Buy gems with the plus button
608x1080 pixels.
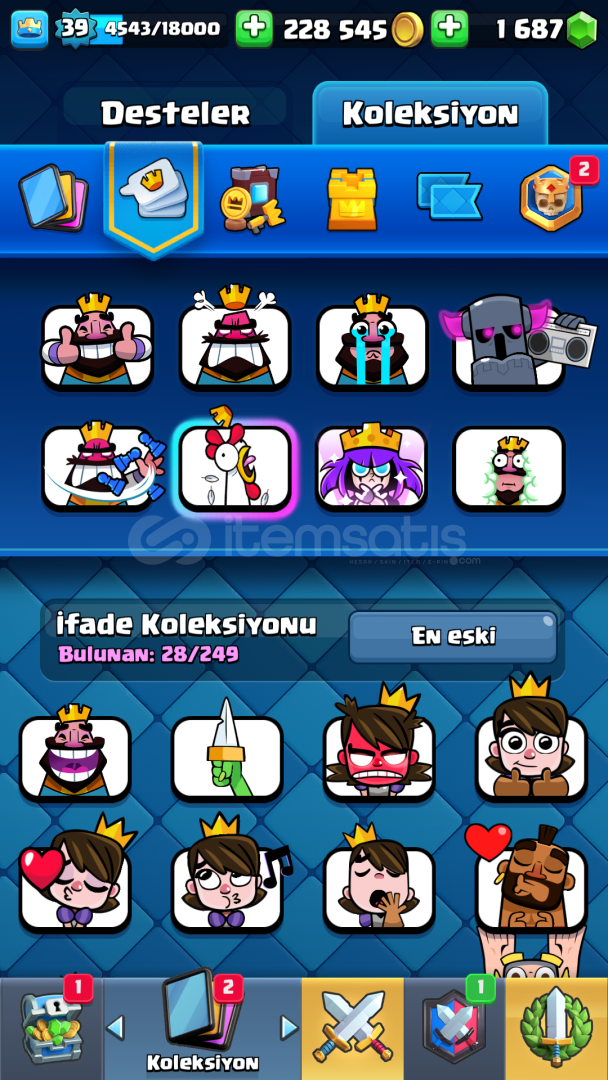[x=450, y=28]
